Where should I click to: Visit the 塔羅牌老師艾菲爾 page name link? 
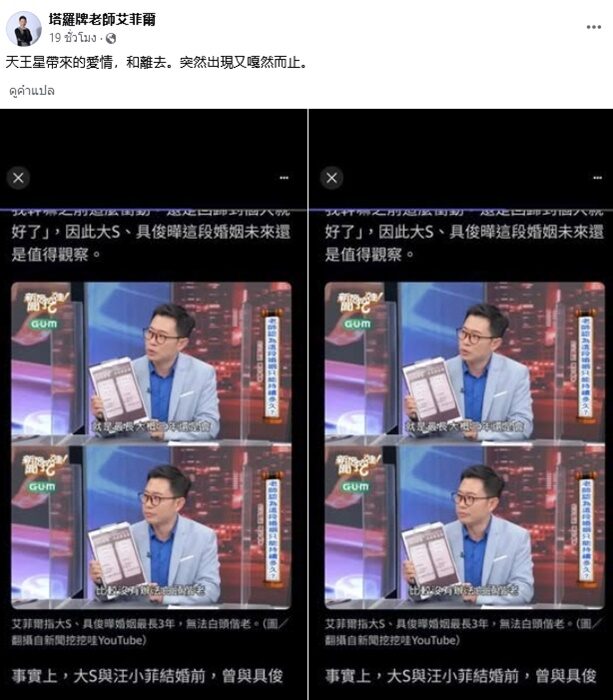click(102, 19)
